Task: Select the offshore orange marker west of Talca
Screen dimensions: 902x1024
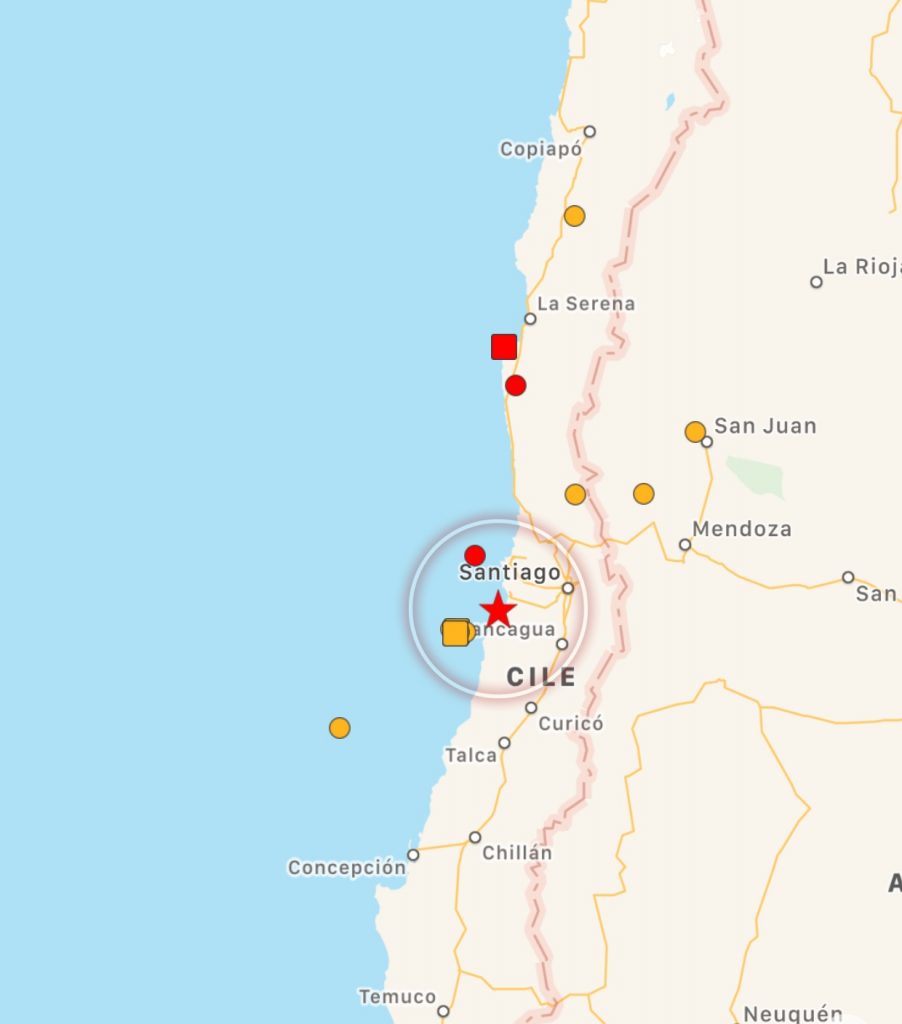Action: 340,728
